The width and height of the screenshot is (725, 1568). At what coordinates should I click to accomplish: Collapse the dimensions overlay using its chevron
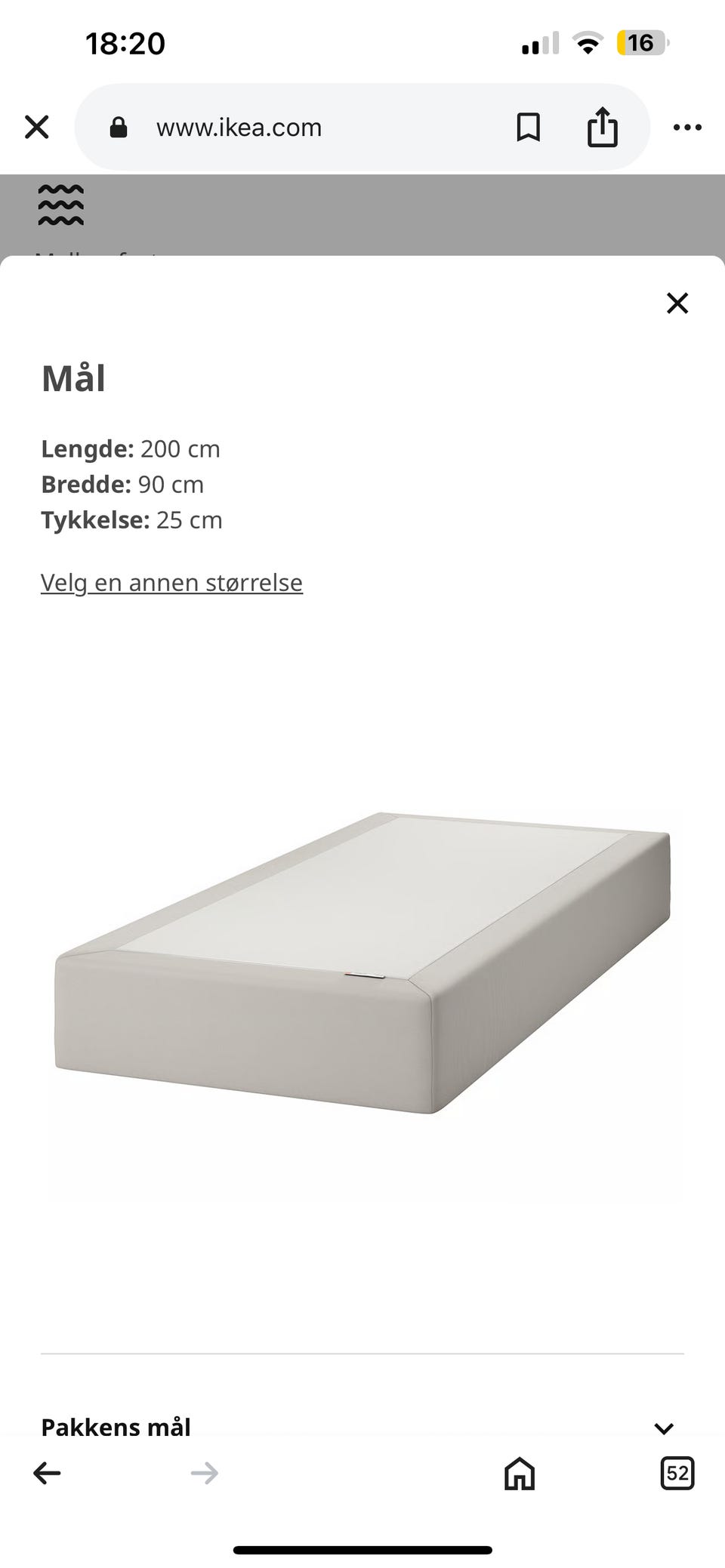(x=663, y=1427)
